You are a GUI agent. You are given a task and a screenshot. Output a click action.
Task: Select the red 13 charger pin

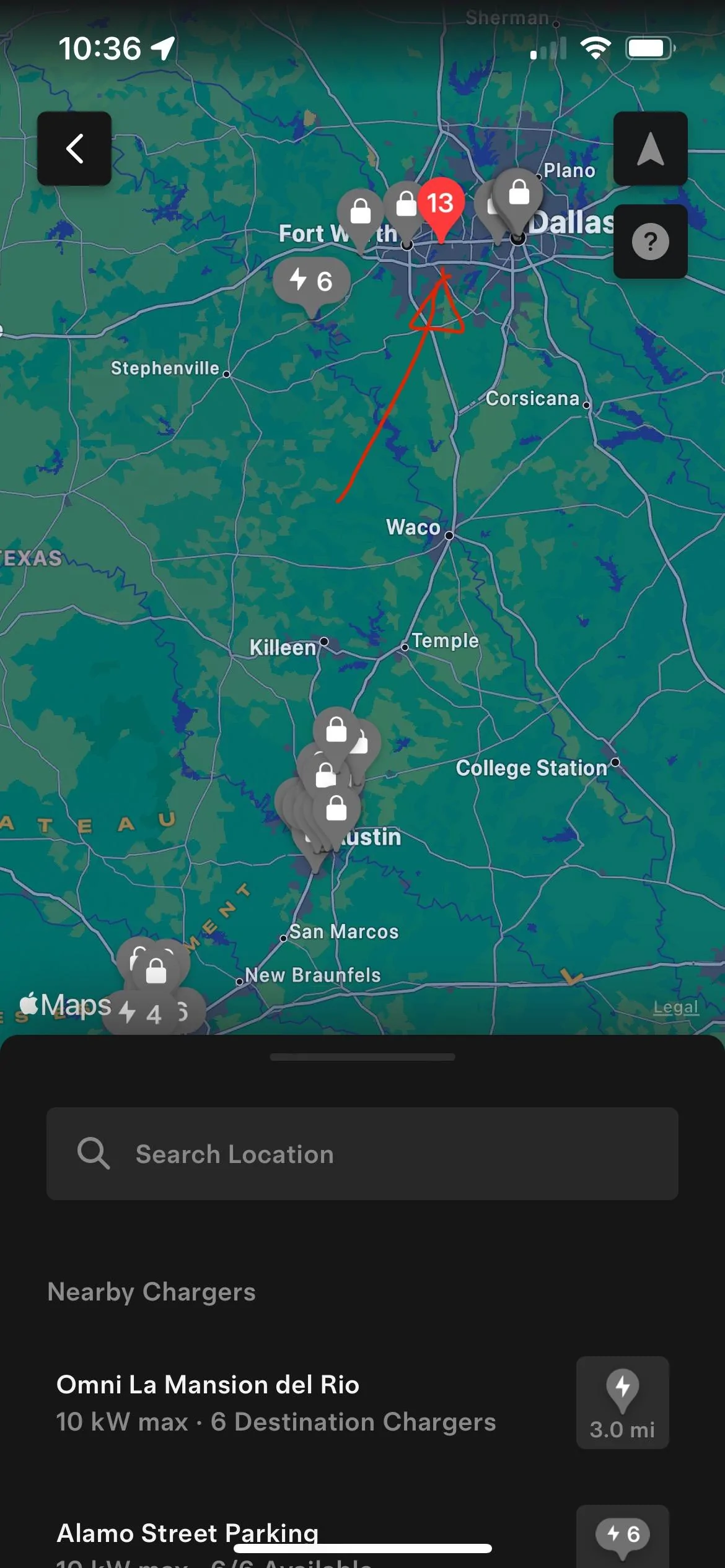[x=441, y=204]
